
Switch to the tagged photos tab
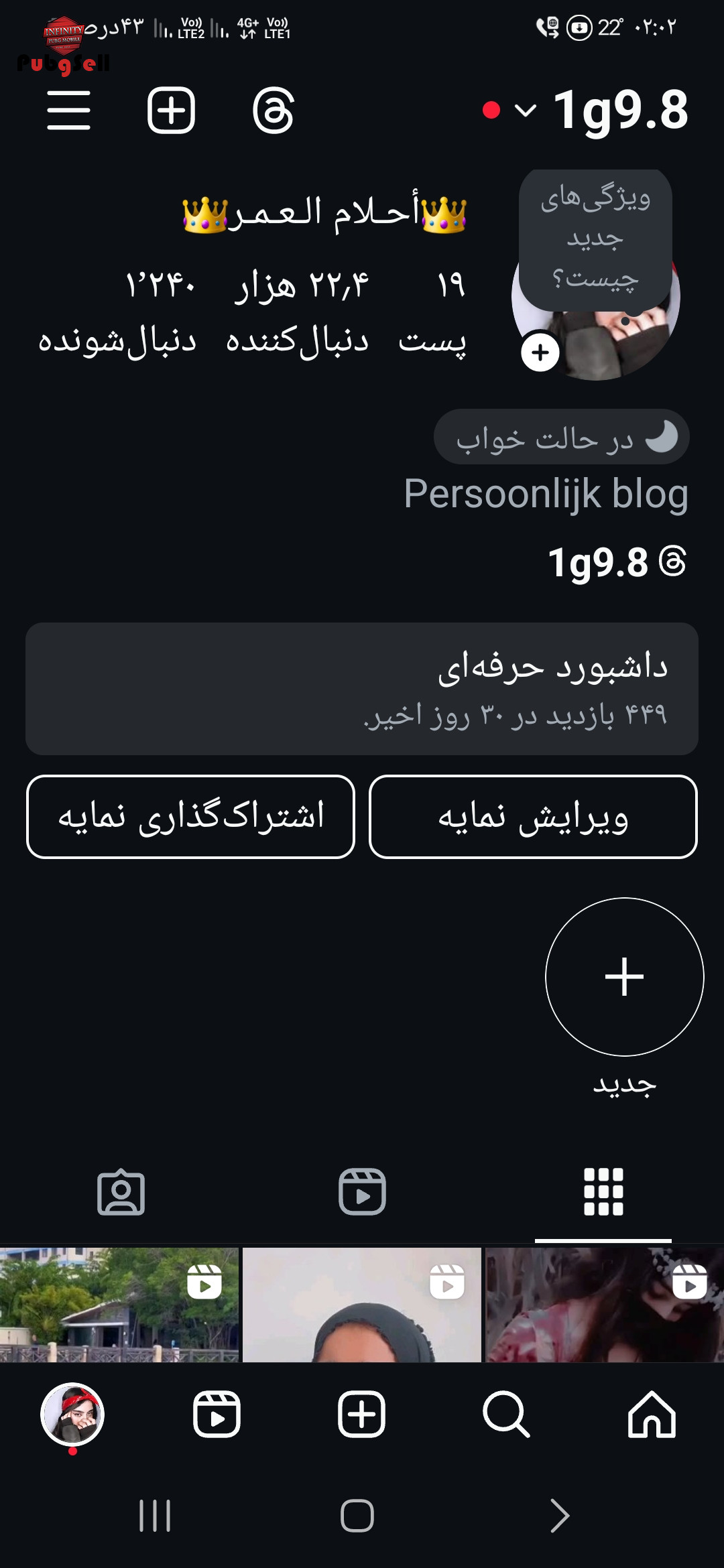(121, 1192)
